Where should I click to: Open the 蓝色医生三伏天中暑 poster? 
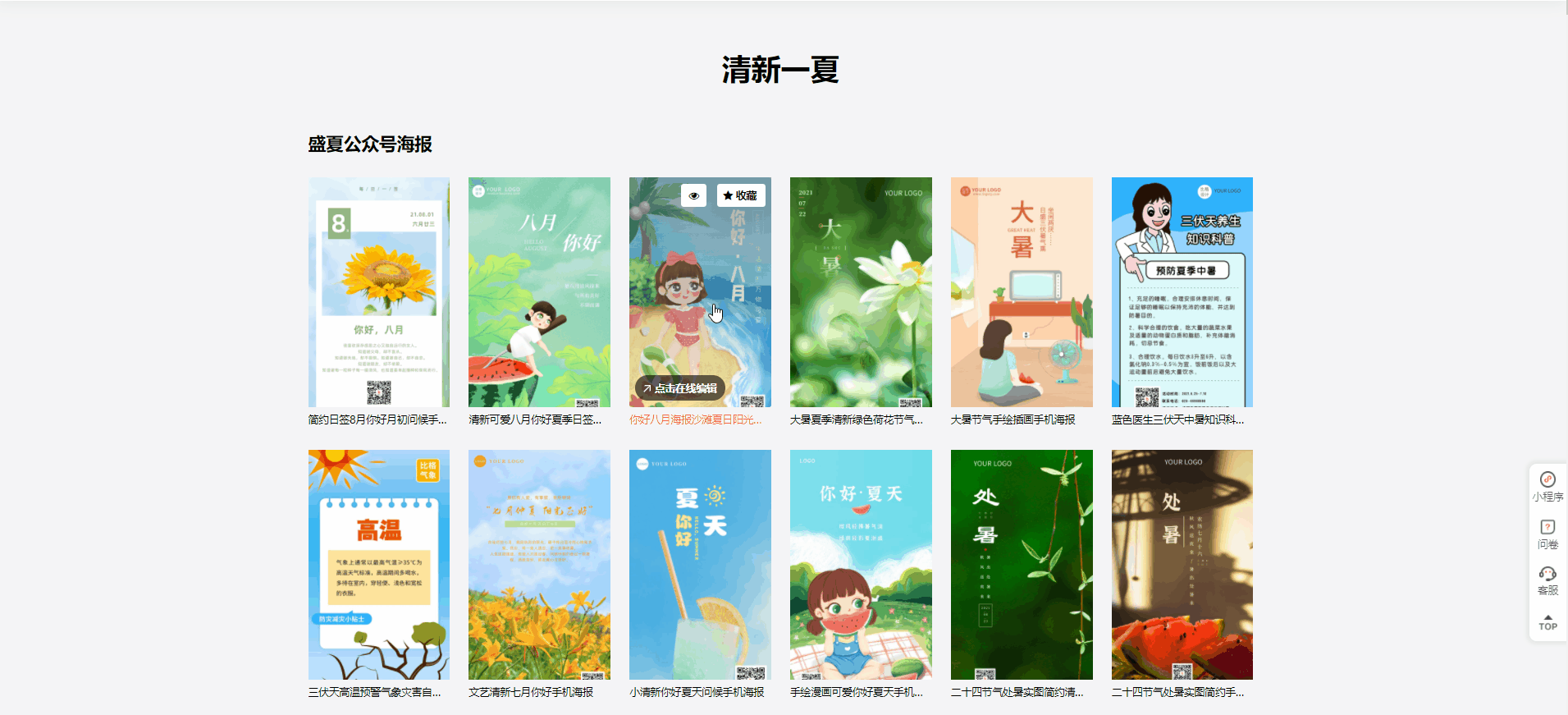tap(1182, 292)
